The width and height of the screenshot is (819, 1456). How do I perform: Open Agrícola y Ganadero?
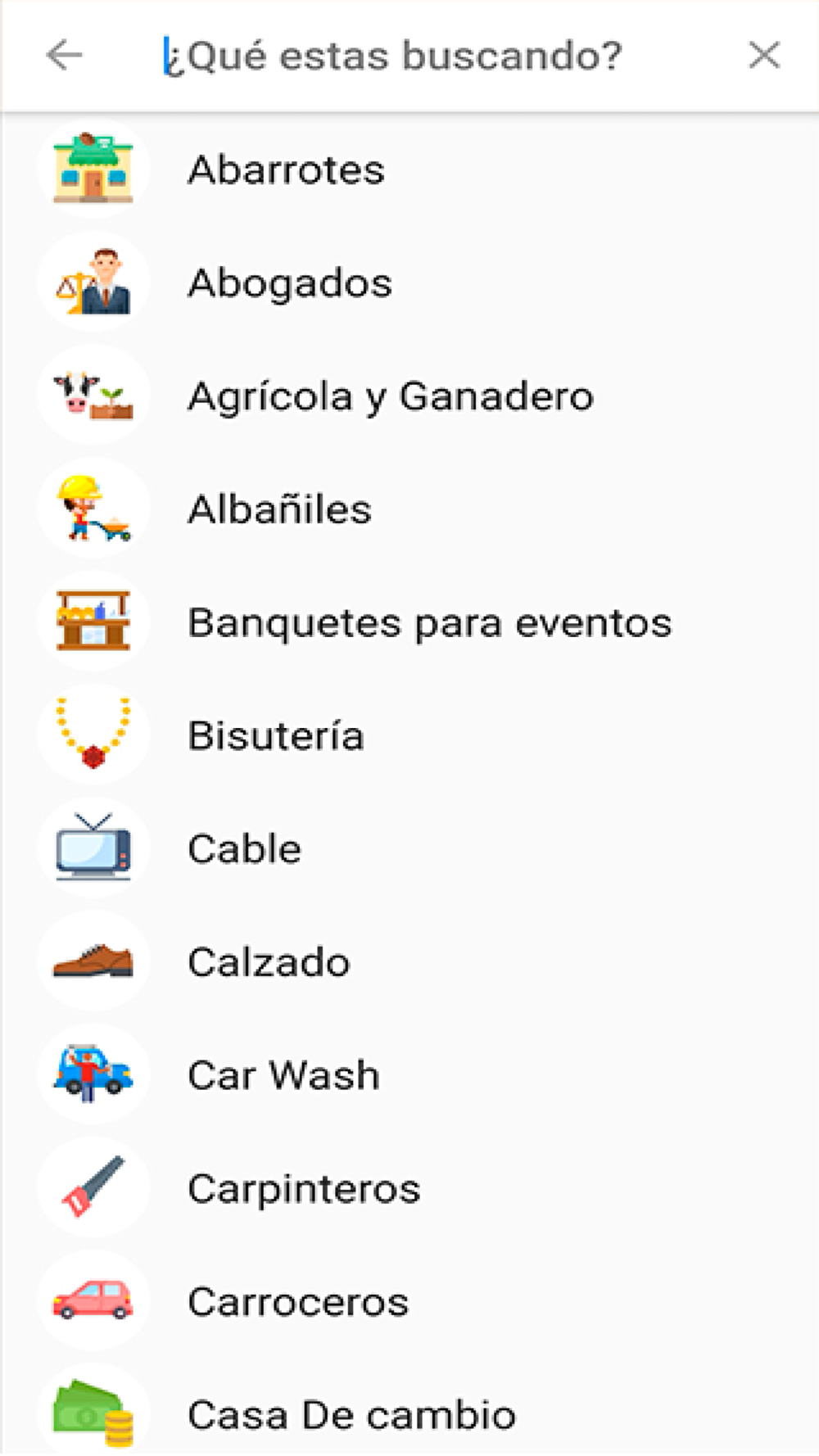pos(390,396)
